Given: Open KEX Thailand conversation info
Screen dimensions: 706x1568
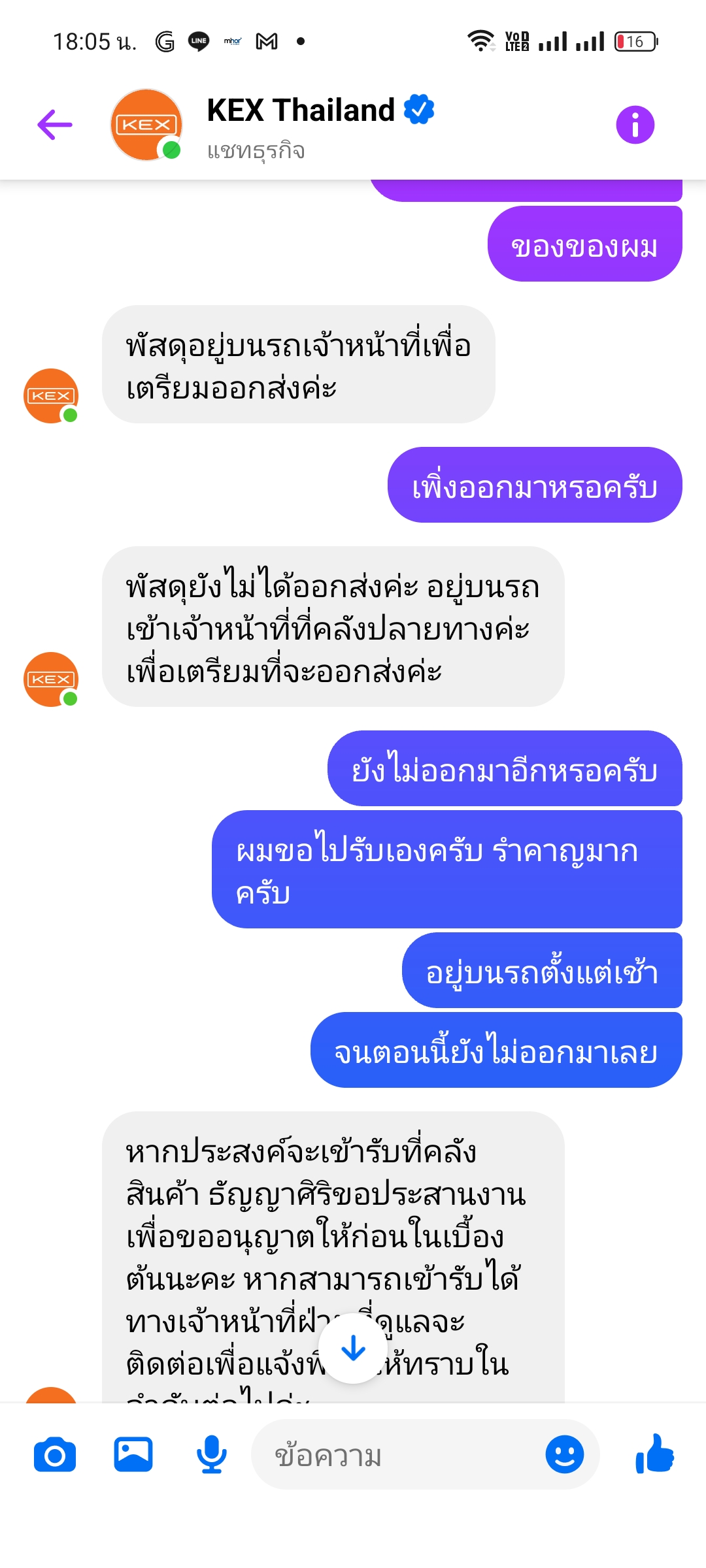Looking at the screenshot, I should (635, 125).
